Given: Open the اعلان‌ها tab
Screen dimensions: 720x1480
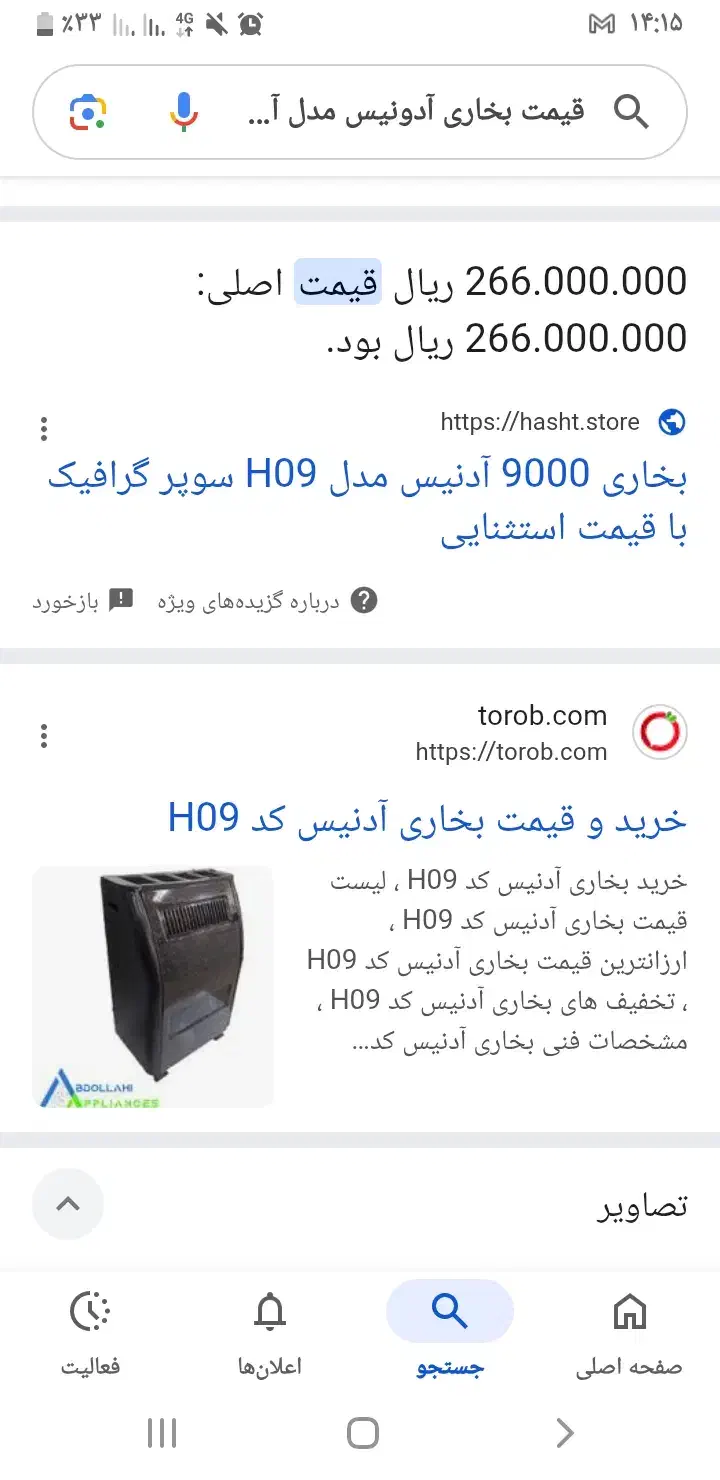Looking at the screenshot, I should (x=269, y=1330).
